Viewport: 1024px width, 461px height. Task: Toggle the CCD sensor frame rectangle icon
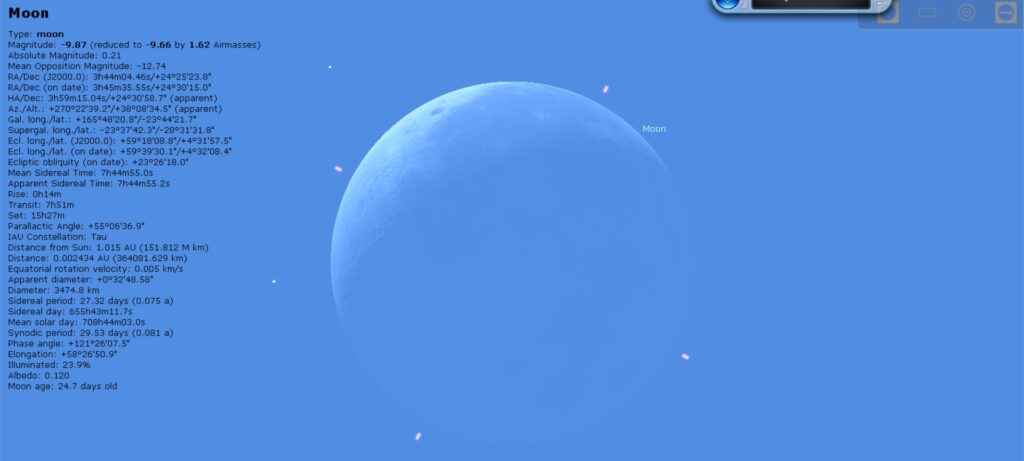coord(927,13)
